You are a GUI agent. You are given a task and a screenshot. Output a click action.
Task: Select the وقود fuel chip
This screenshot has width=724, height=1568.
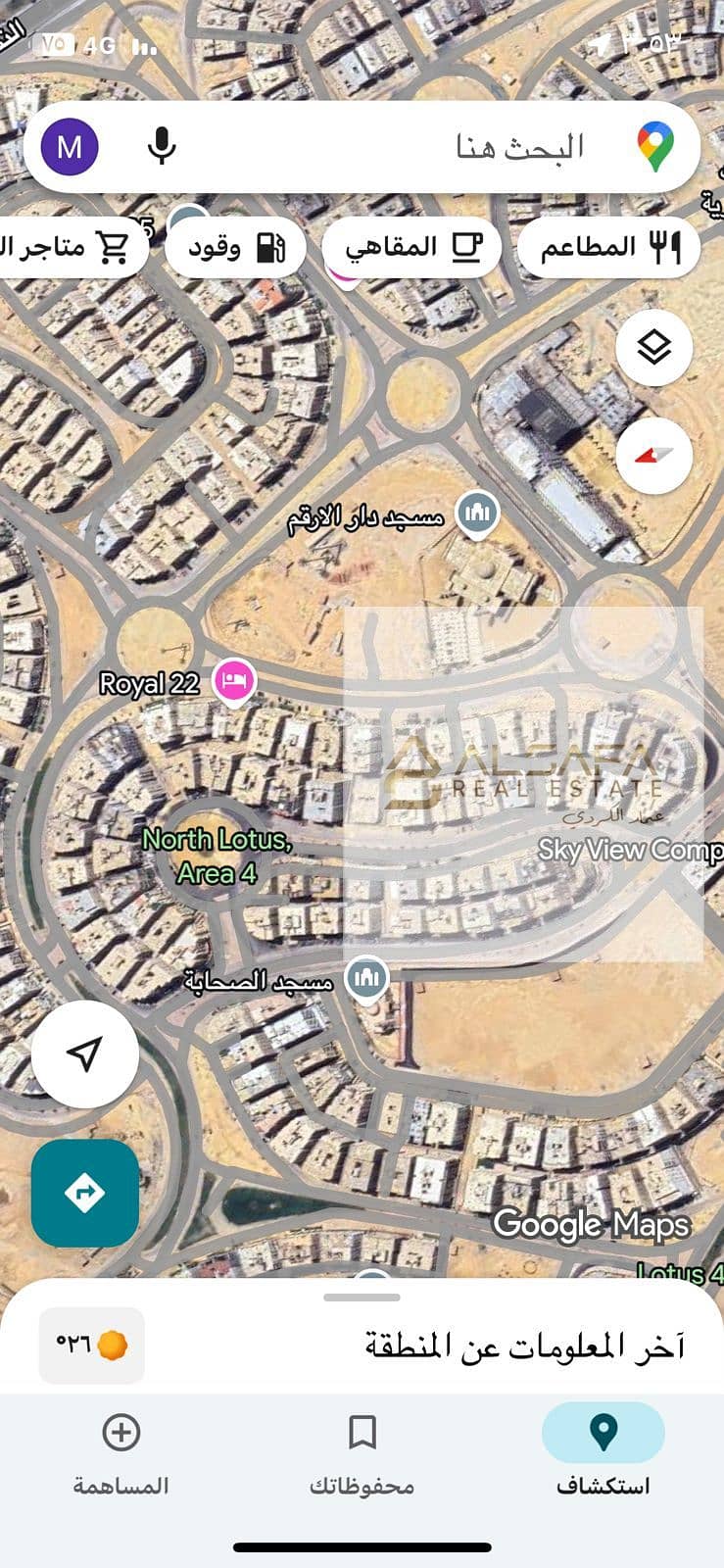point(235,247)
